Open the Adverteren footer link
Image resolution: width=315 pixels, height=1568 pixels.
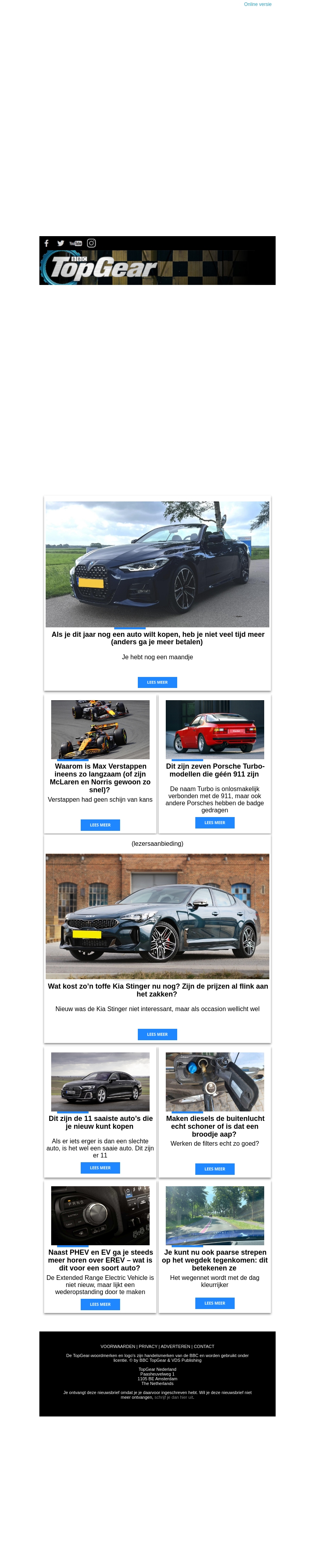[x=176, y=1346]
